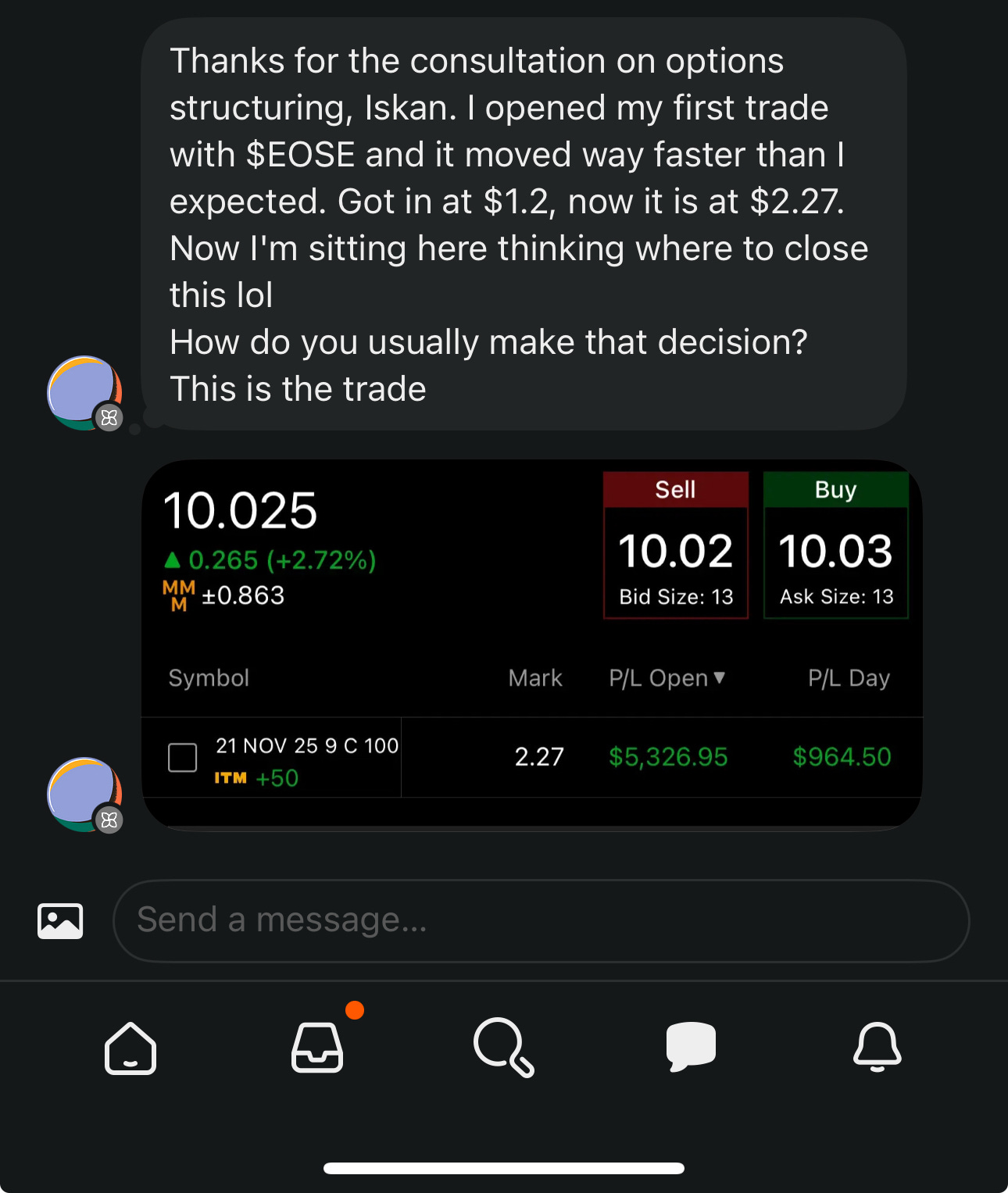Focus the "Send a message..." field

(x=541, y=920)
